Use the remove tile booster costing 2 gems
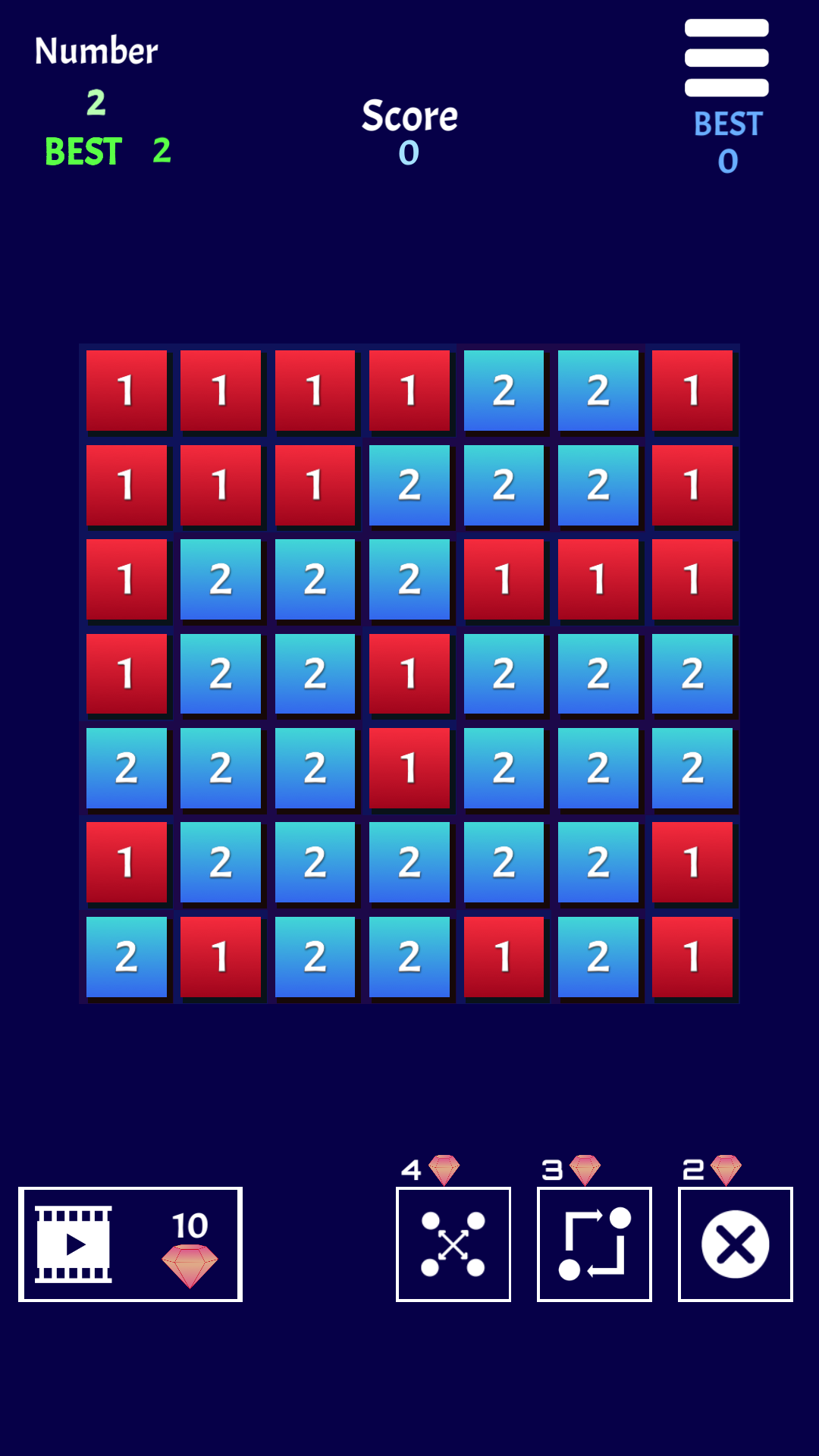819x1456 pixels. click(734, 1244)
